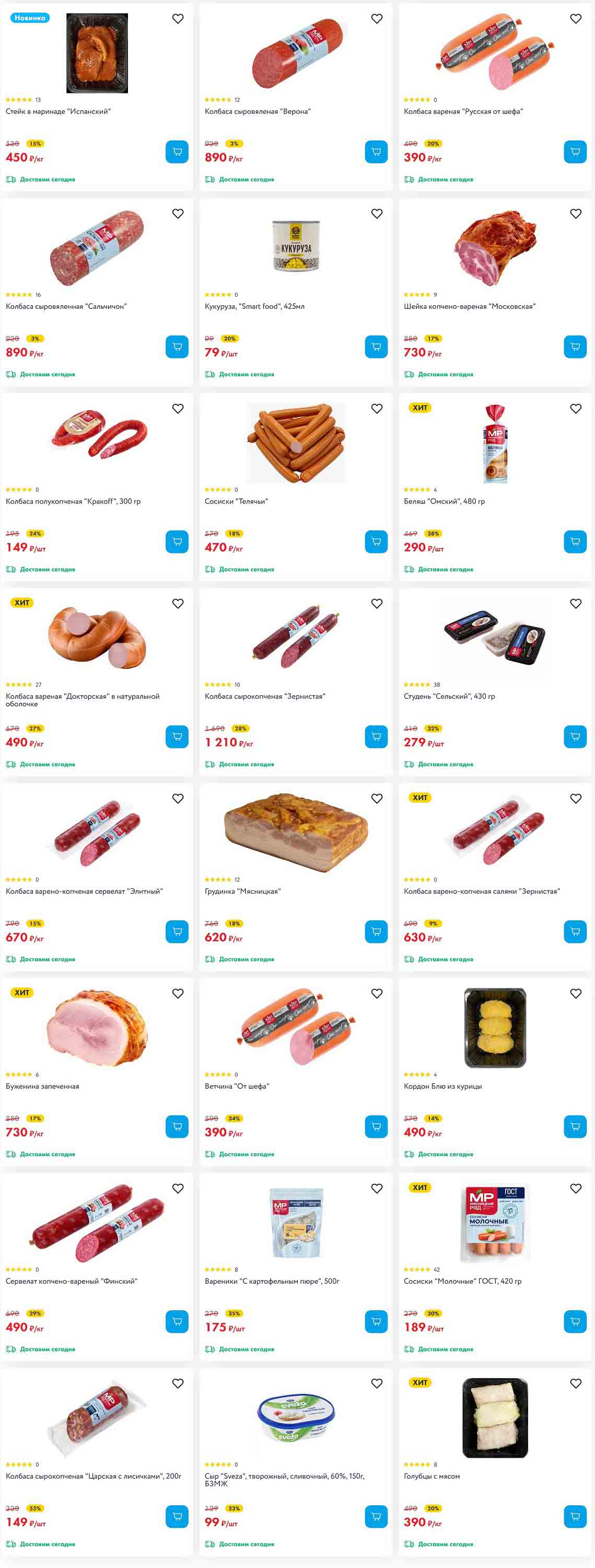Image resolution: width=595 pixels, height=1568 pixels.
Task: Add Грудинка "Мясницкая" to cart
Action: (376, 931)
